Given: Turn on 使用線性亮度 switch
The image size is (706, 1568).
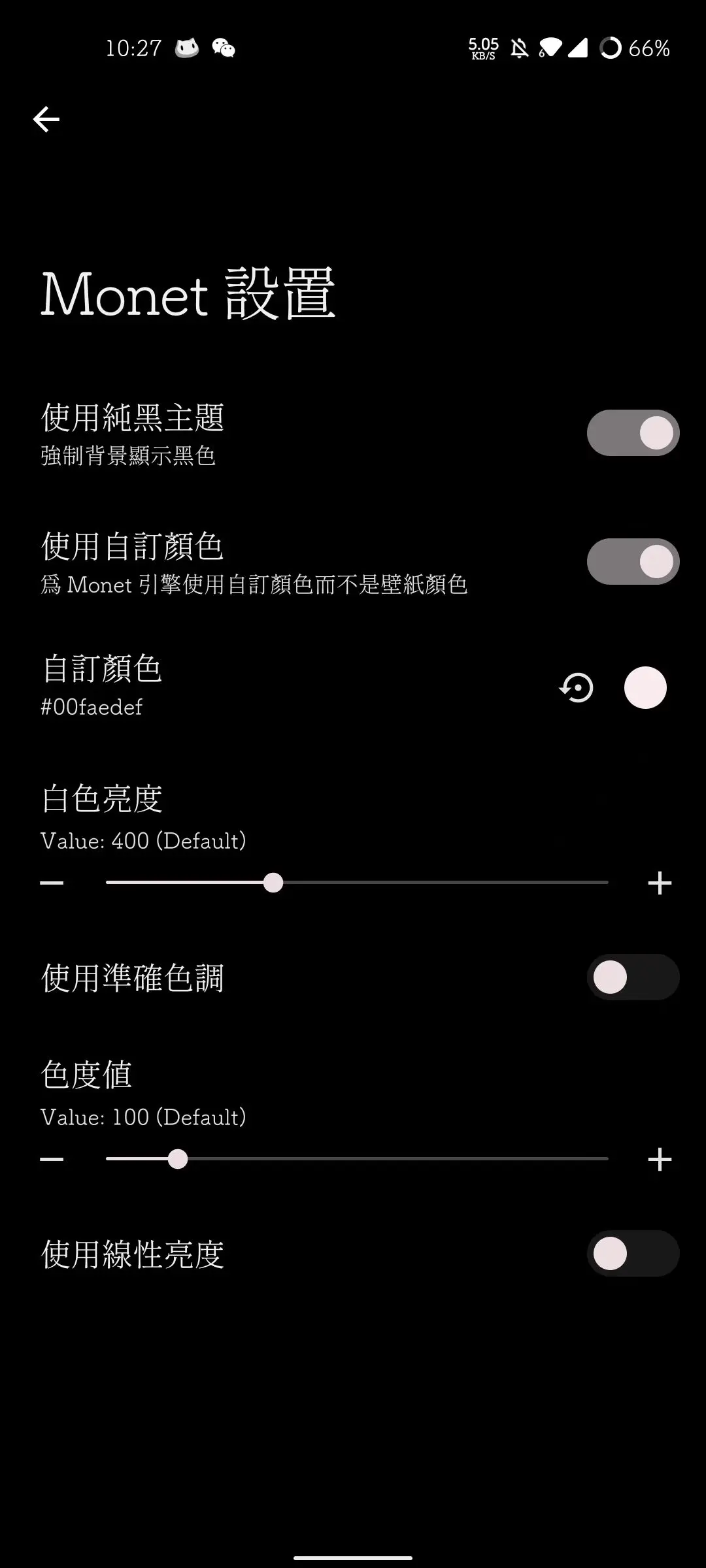Looking at the screenshot, I should click(633, 1254).
